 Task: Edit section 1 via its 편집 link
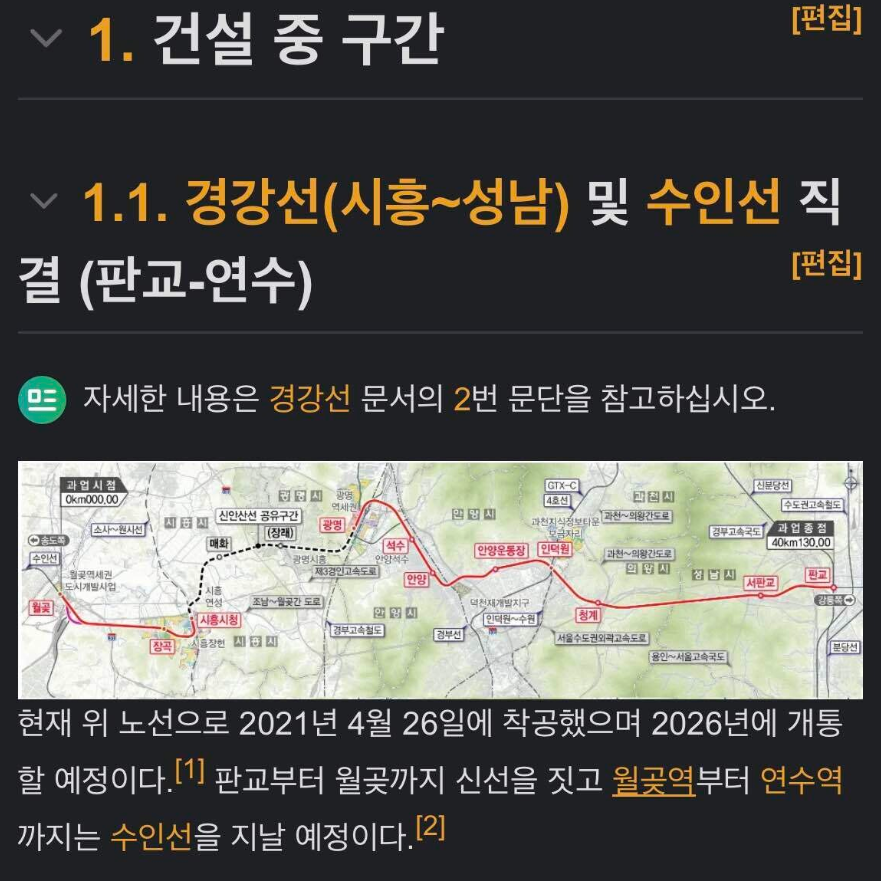(826, 18)
